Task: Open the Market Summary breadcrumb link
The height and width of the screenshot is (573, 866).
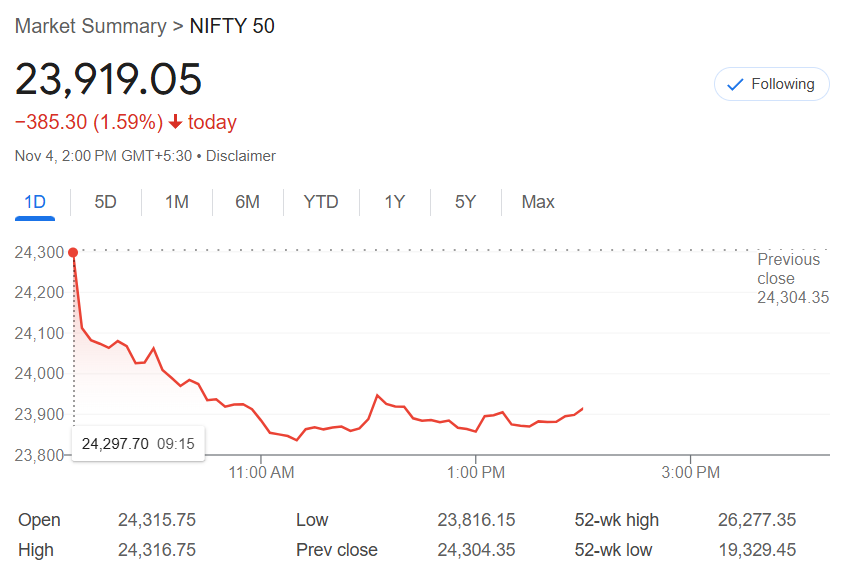Action: (x=90, y=26)
